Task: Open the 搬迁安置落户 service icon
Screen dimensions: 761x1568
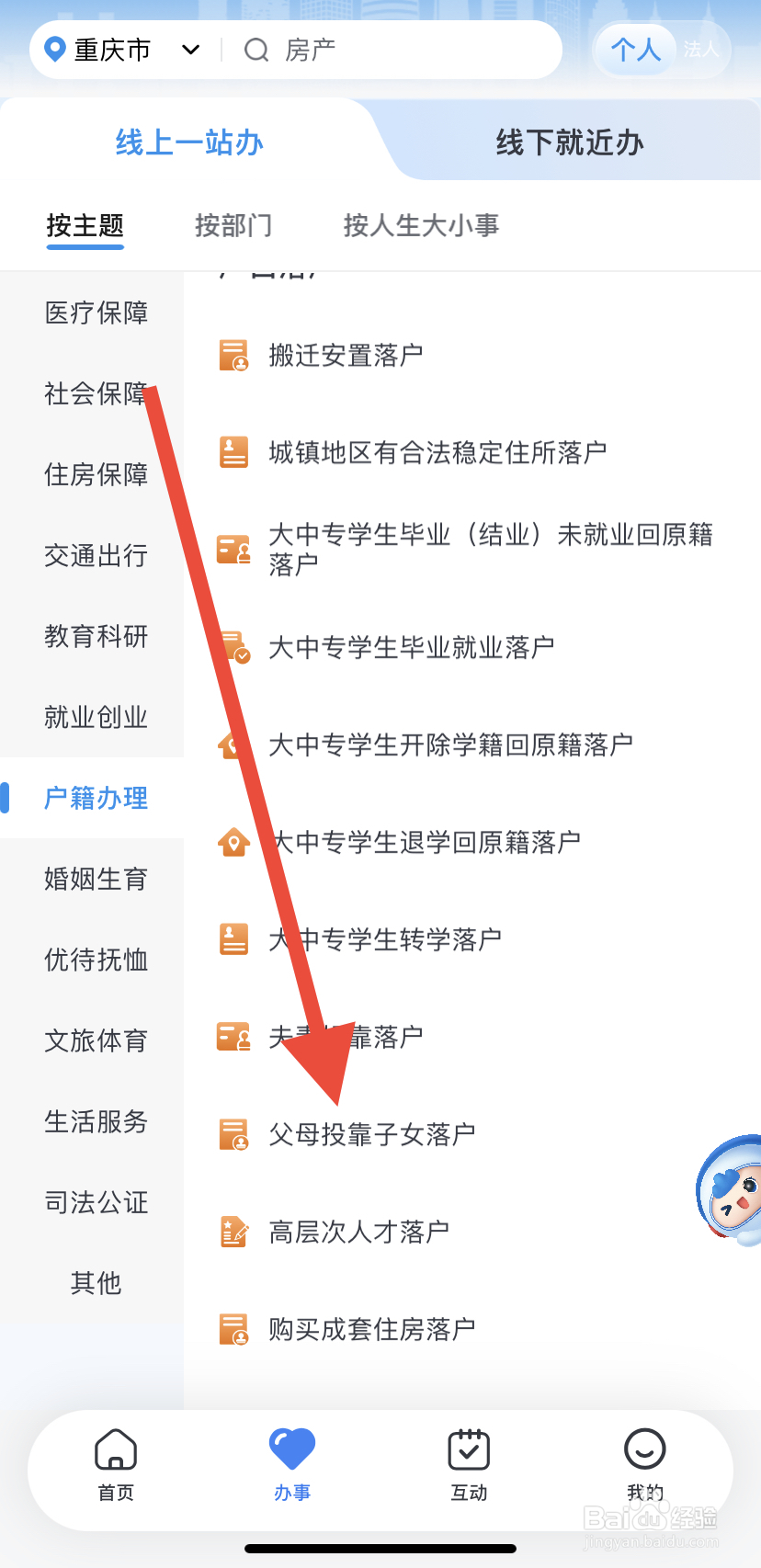Action: [233, 355]
